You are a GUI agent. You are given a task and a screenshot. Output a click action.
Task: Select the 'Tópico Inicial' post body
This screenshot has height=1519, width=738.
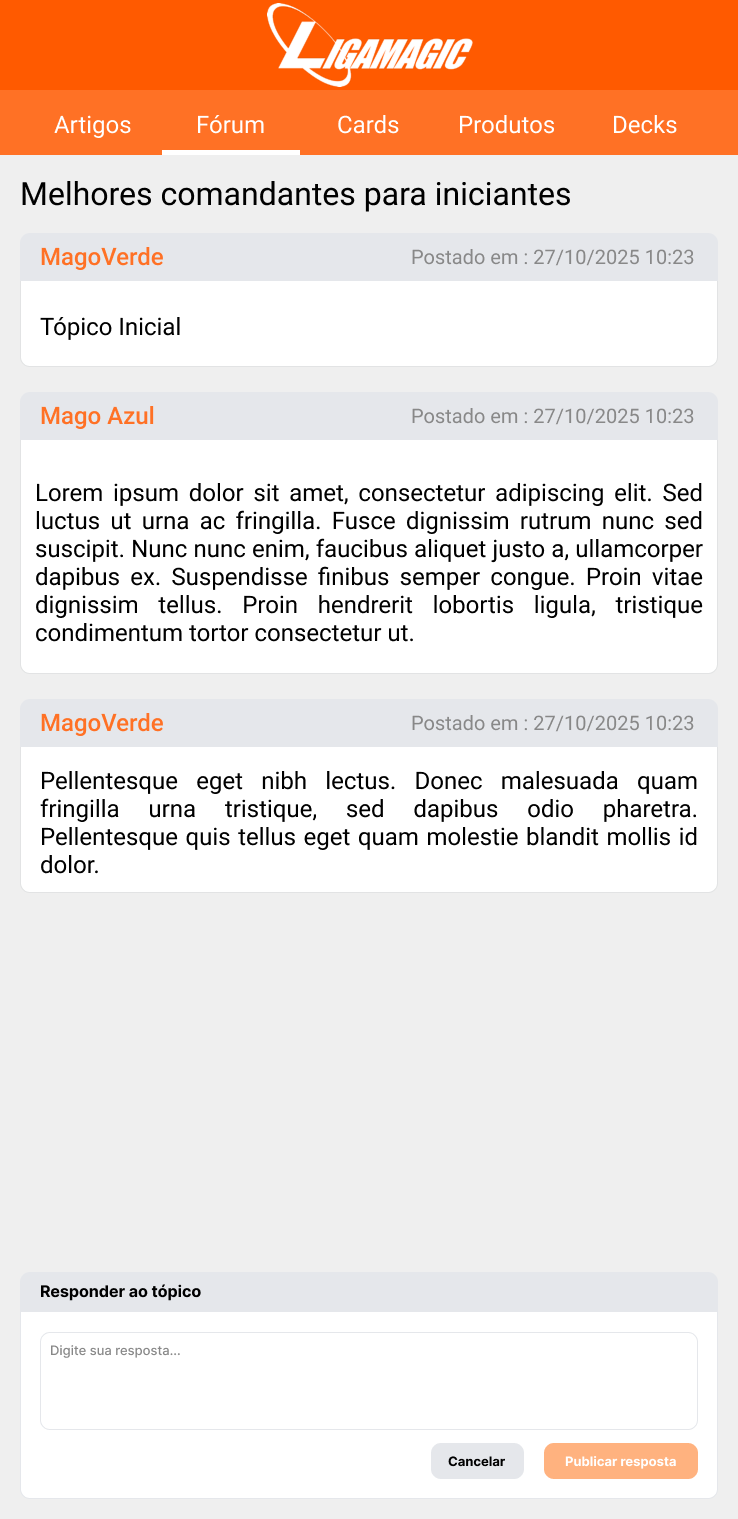(x=110, y=326)
